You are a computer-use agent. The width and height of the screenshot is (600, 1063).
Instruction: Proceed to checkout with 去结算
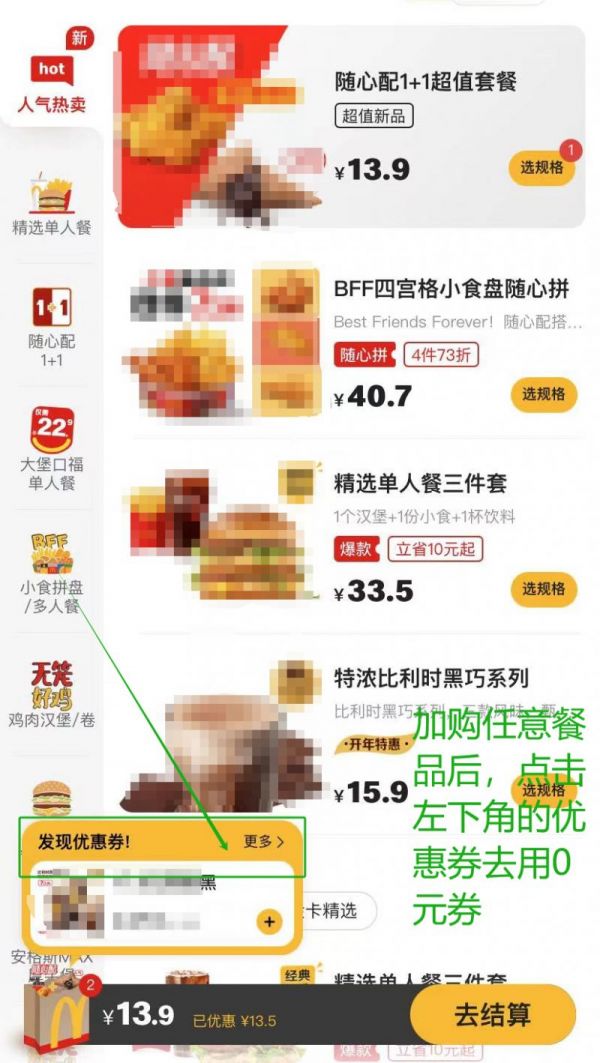click(x=493, y=1015)
